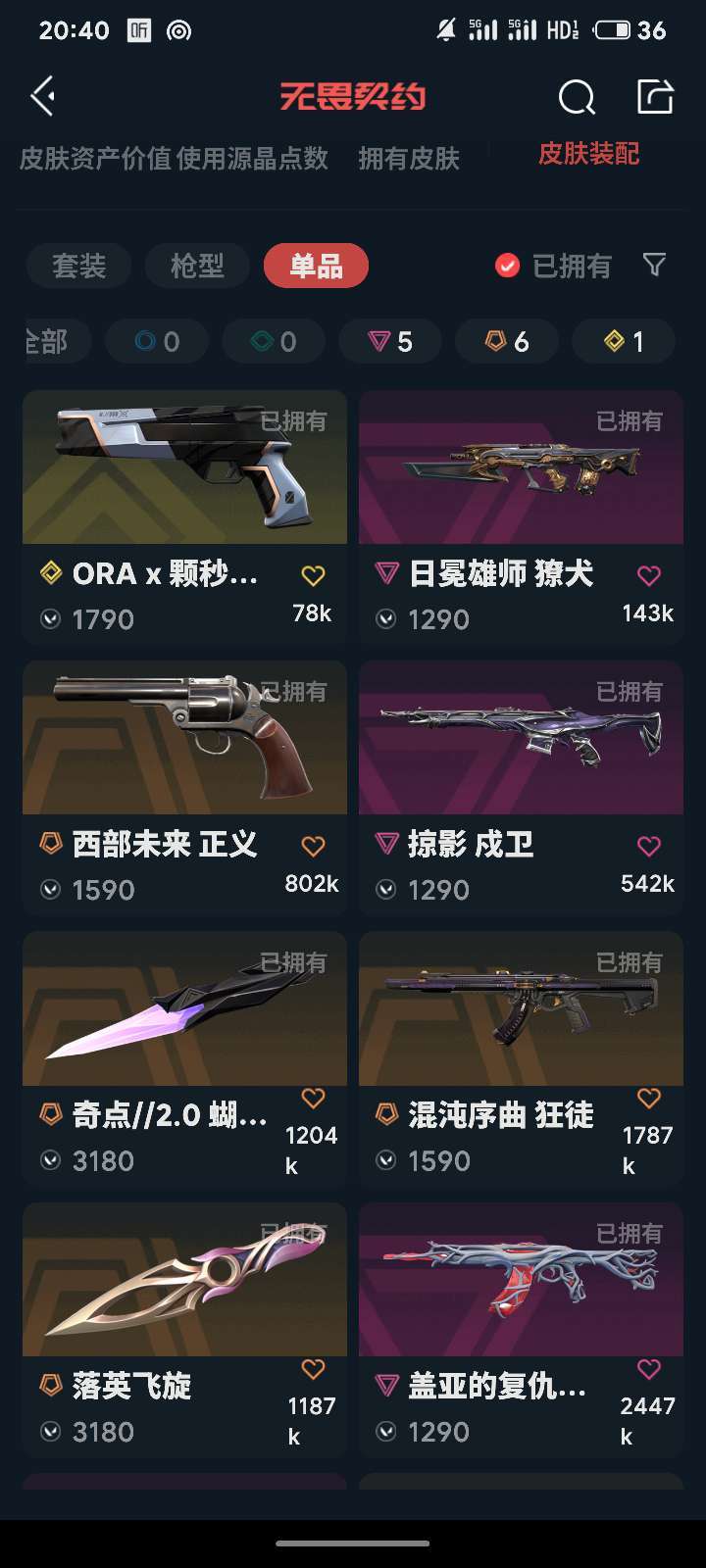
Task: Select the 单品 category chip
Action: tap(316, 265)
